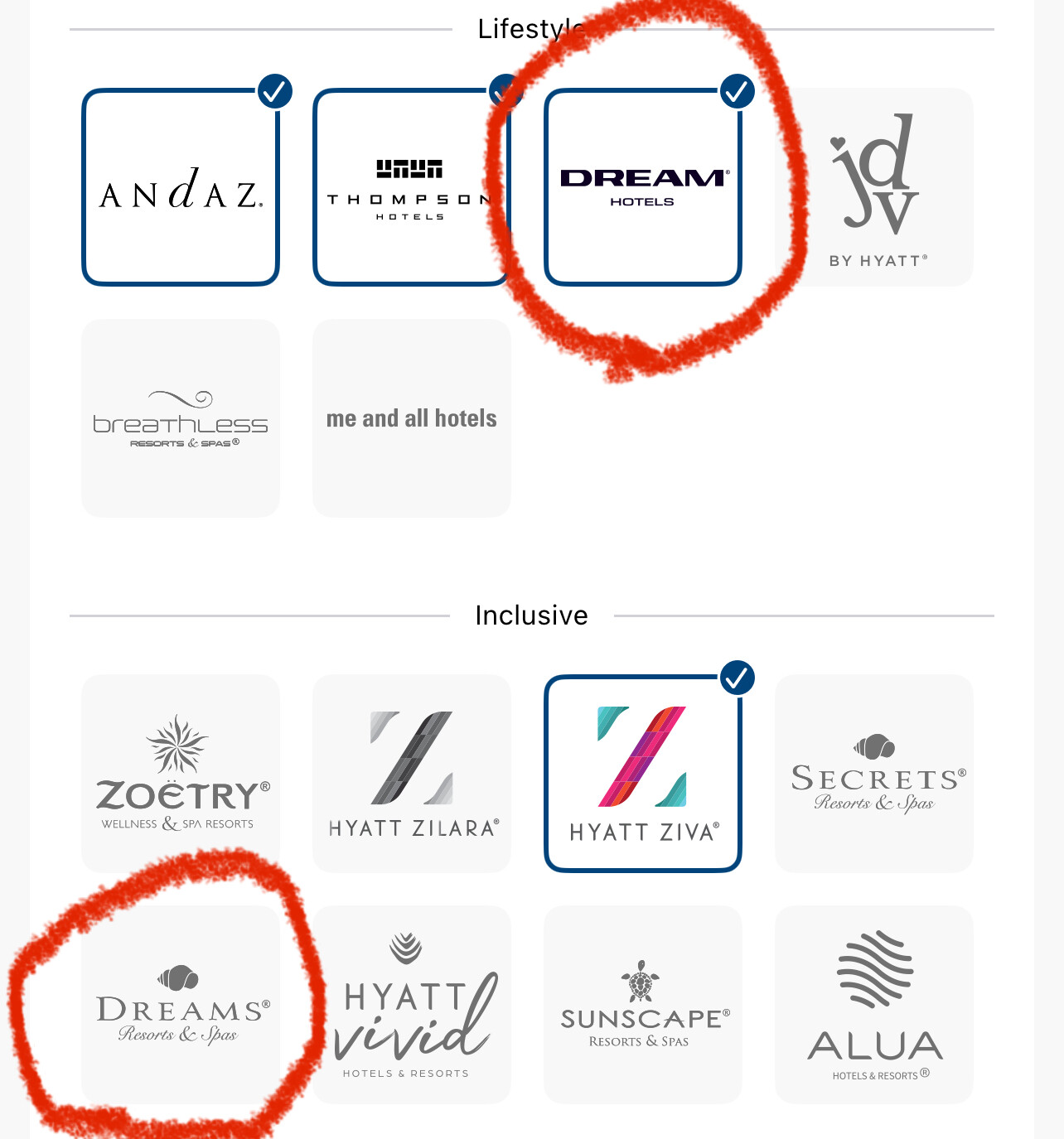Viewport: 1064px width, 1139px height.
Task: Deselect the Andaz brand tile
Action: (181, 187)
